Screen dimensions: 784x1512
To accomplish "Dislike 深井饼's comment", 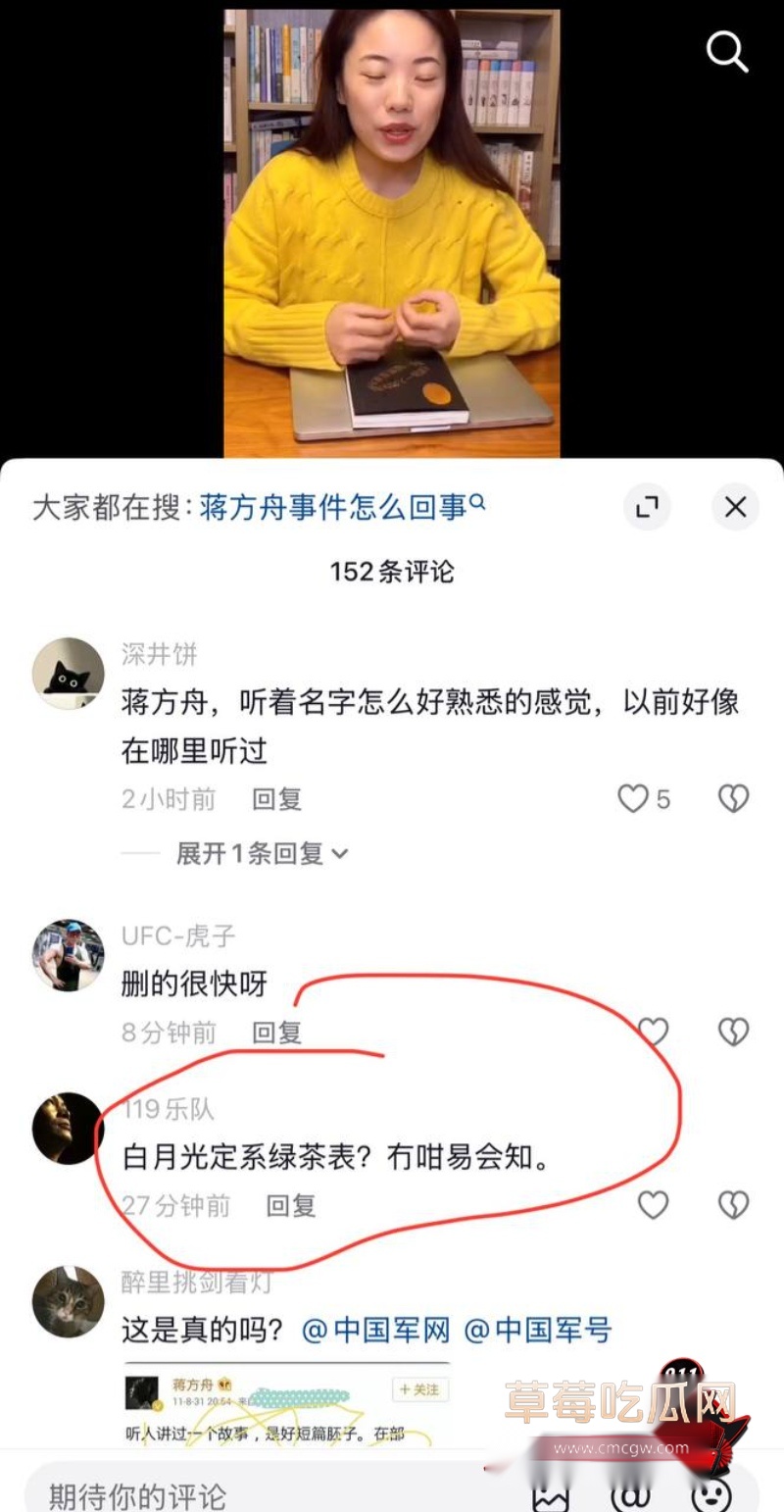I will pyautogui.click(x=733, y=799).
